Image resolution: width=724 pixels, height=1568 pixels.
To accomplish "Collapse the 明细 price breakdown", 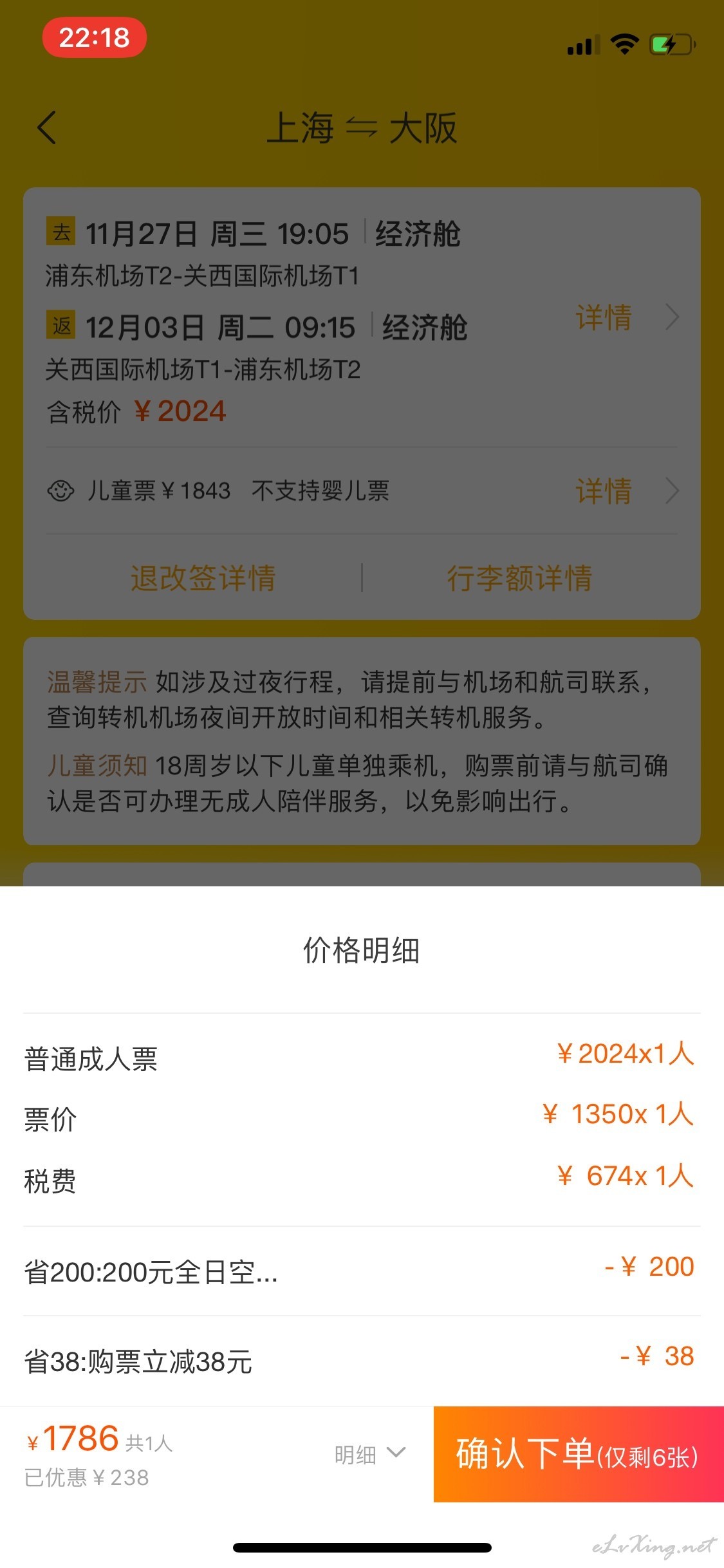I will coord(370,1455).
